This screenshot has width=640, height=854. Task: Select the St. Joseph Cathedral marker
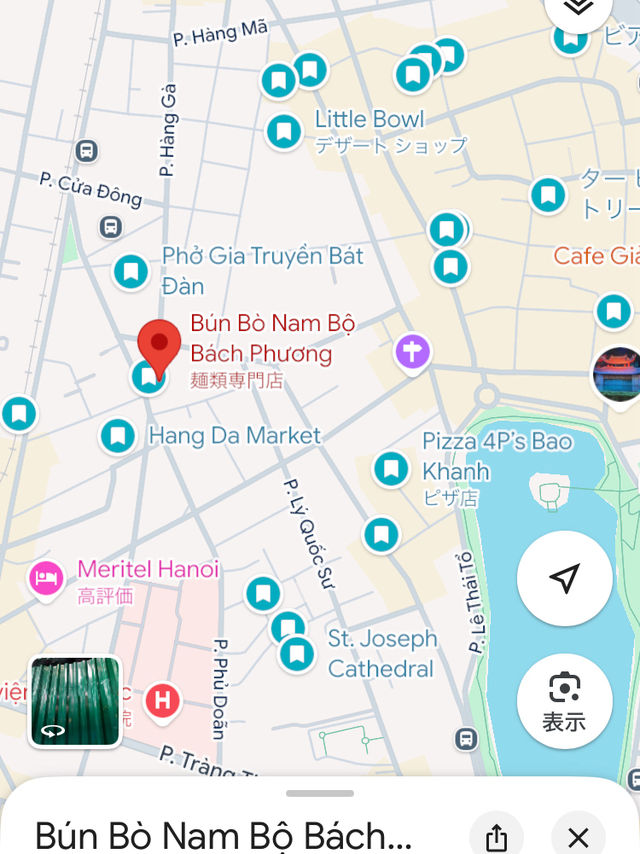coord(297,654)
